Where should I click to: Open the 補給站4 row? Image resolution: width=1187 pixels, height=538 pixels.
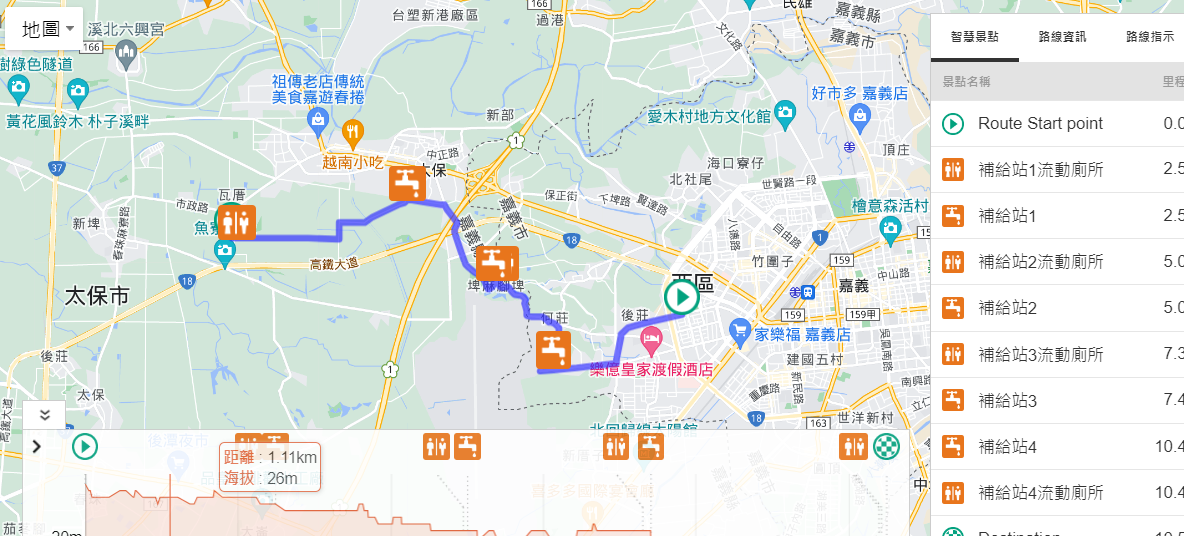point(1007,446)
